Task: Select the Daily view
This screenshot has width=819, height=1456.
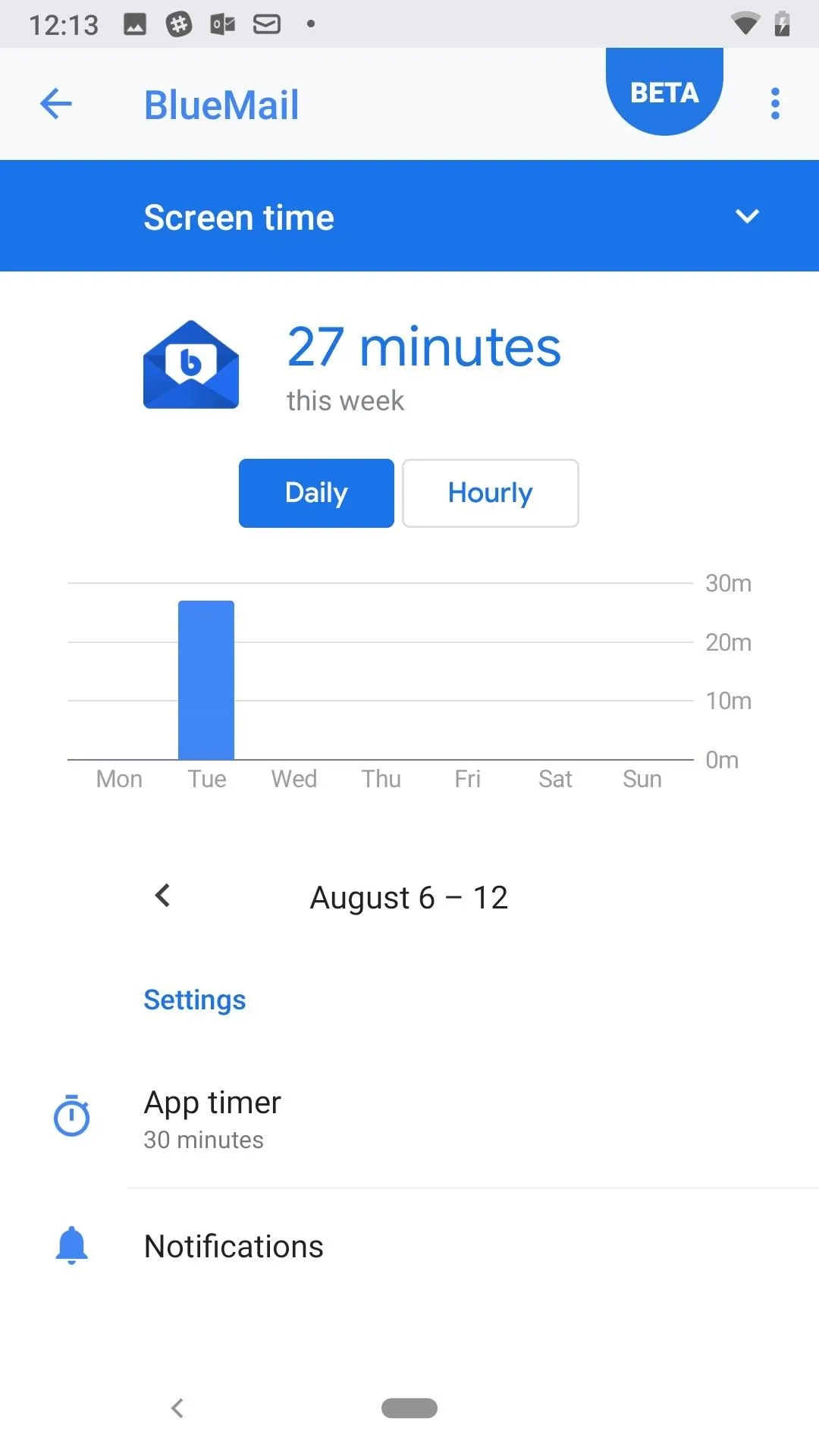Action: (316, 493)
